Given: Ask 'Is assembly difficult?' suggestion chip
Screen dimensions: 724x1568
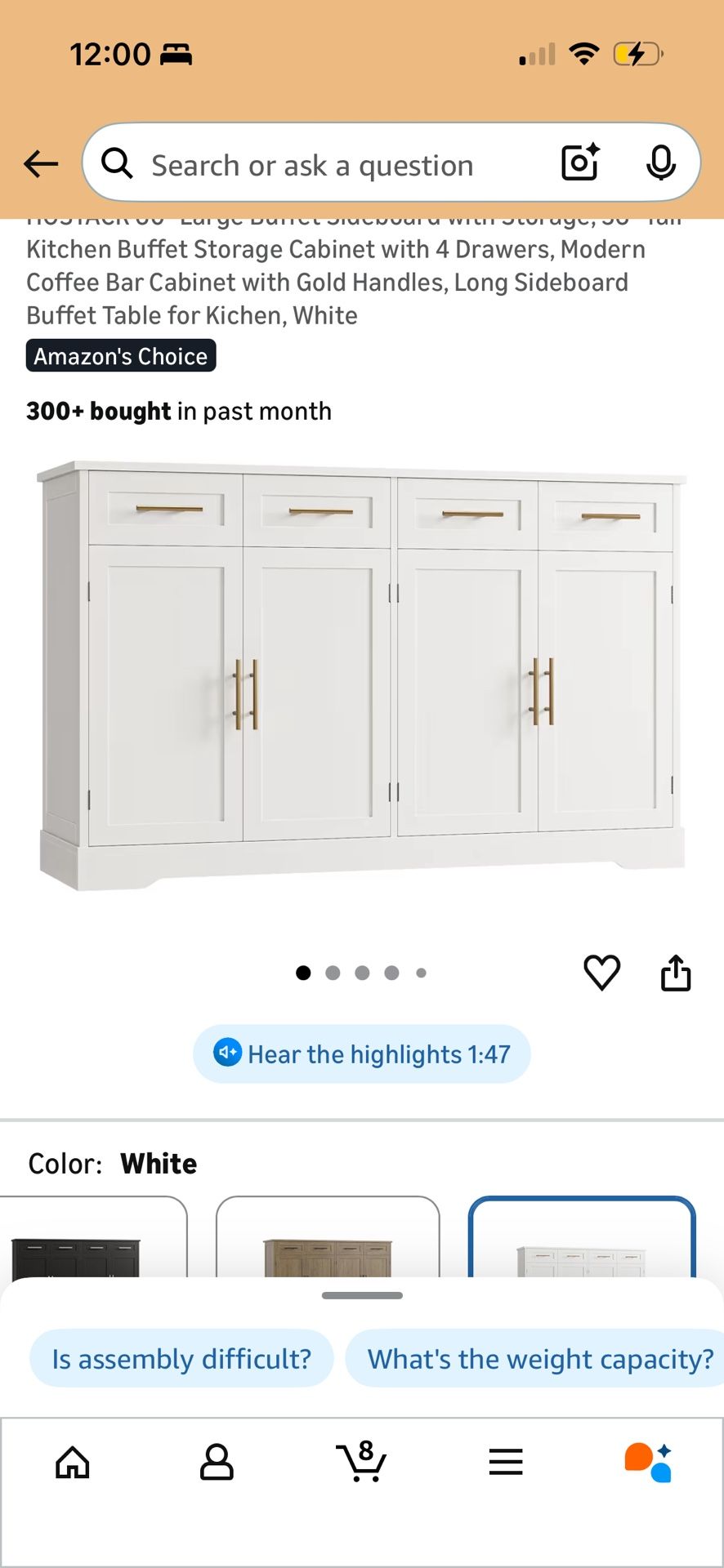Looking at the screenshot, I should [x=181, y=1358].
